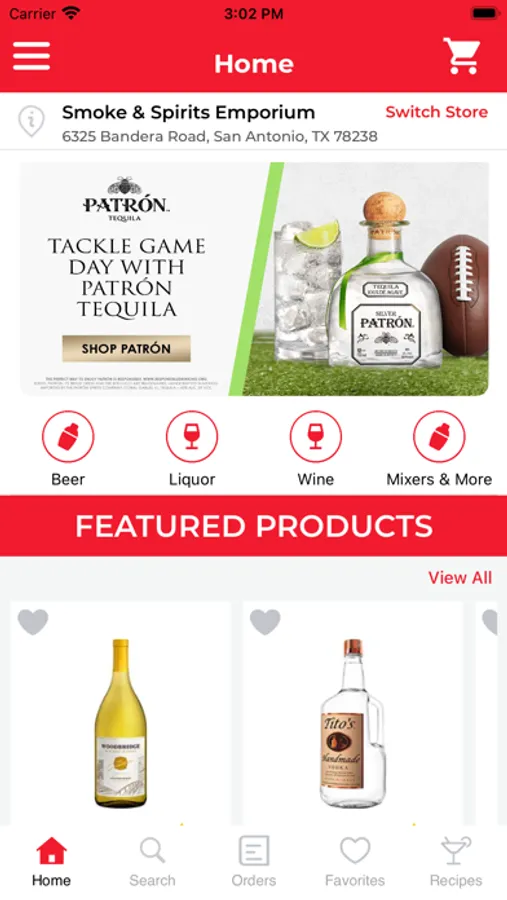Open the hamburger drawer menu
507x900 pixels.
coord(32,56)
